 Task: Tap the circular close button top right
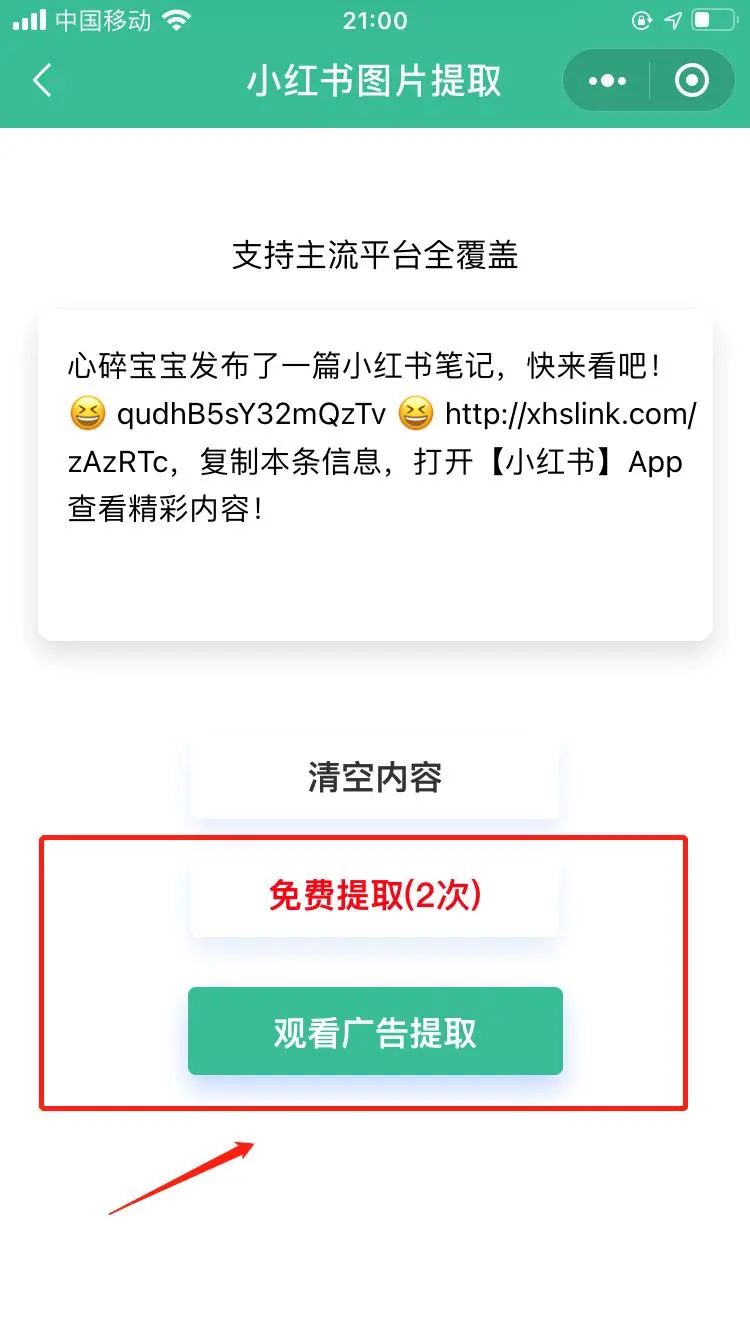[x=693, y=80]
